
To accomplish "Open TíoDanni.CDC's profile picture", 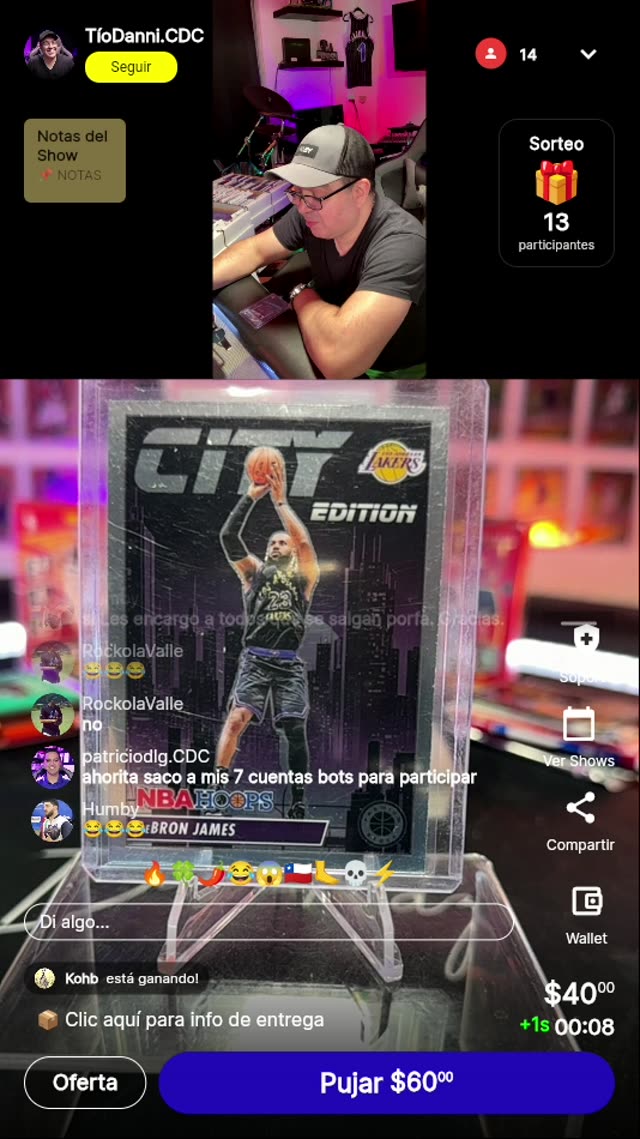I will click(x=50, y=54).
